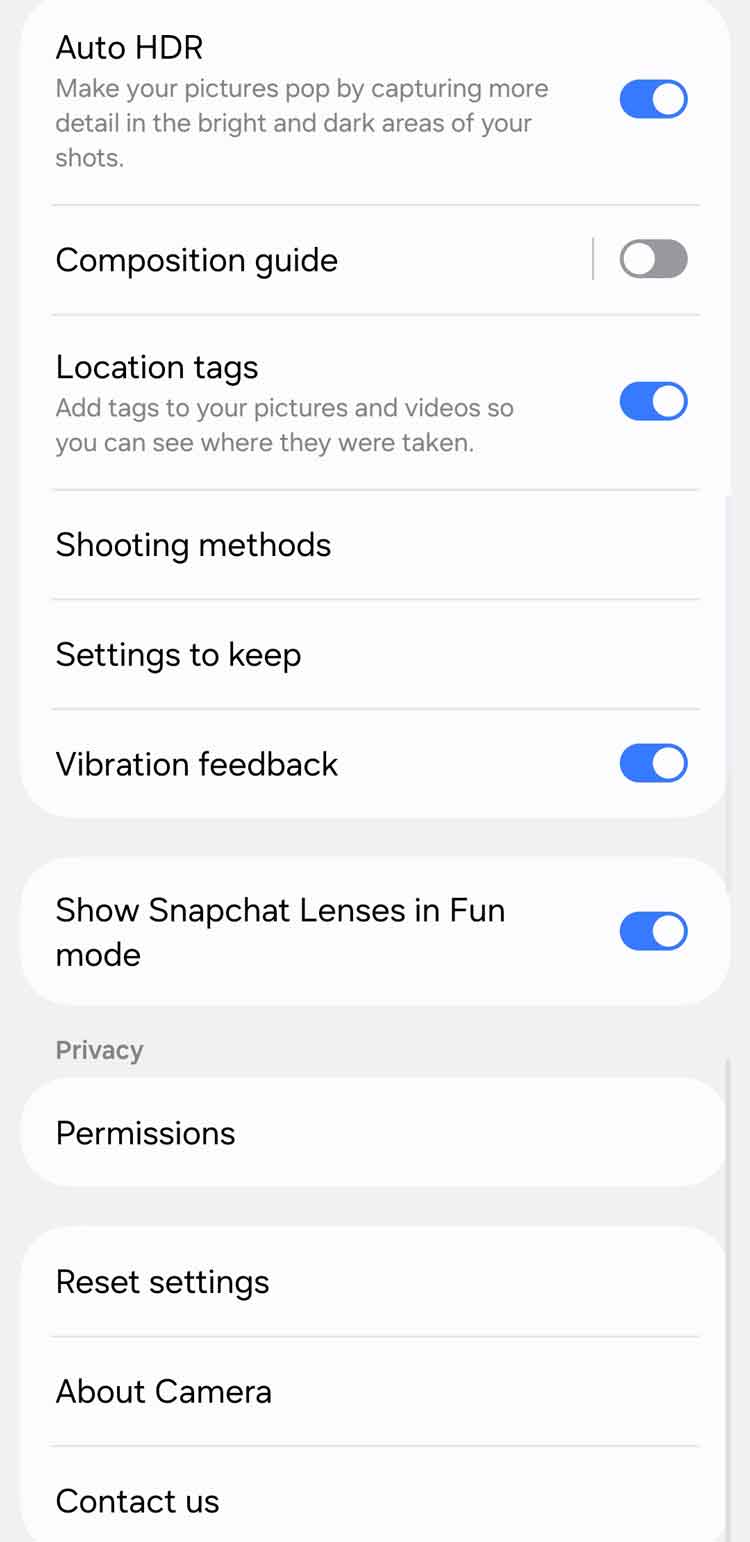Switch off Show Snapchat Lenses in Fun mode
This screenshot has height=1542, width=750.
point(653,931)
